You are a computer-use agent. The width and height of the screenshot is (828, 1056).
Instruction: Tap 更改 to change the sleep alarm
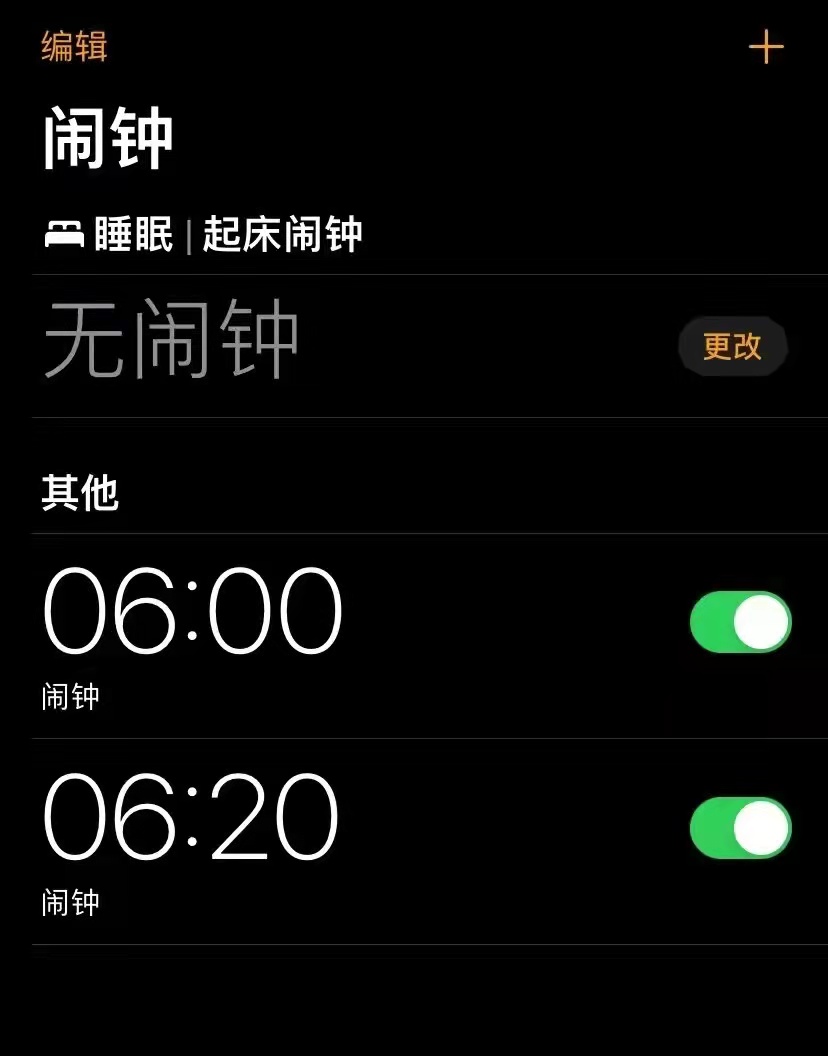[732, 347]
